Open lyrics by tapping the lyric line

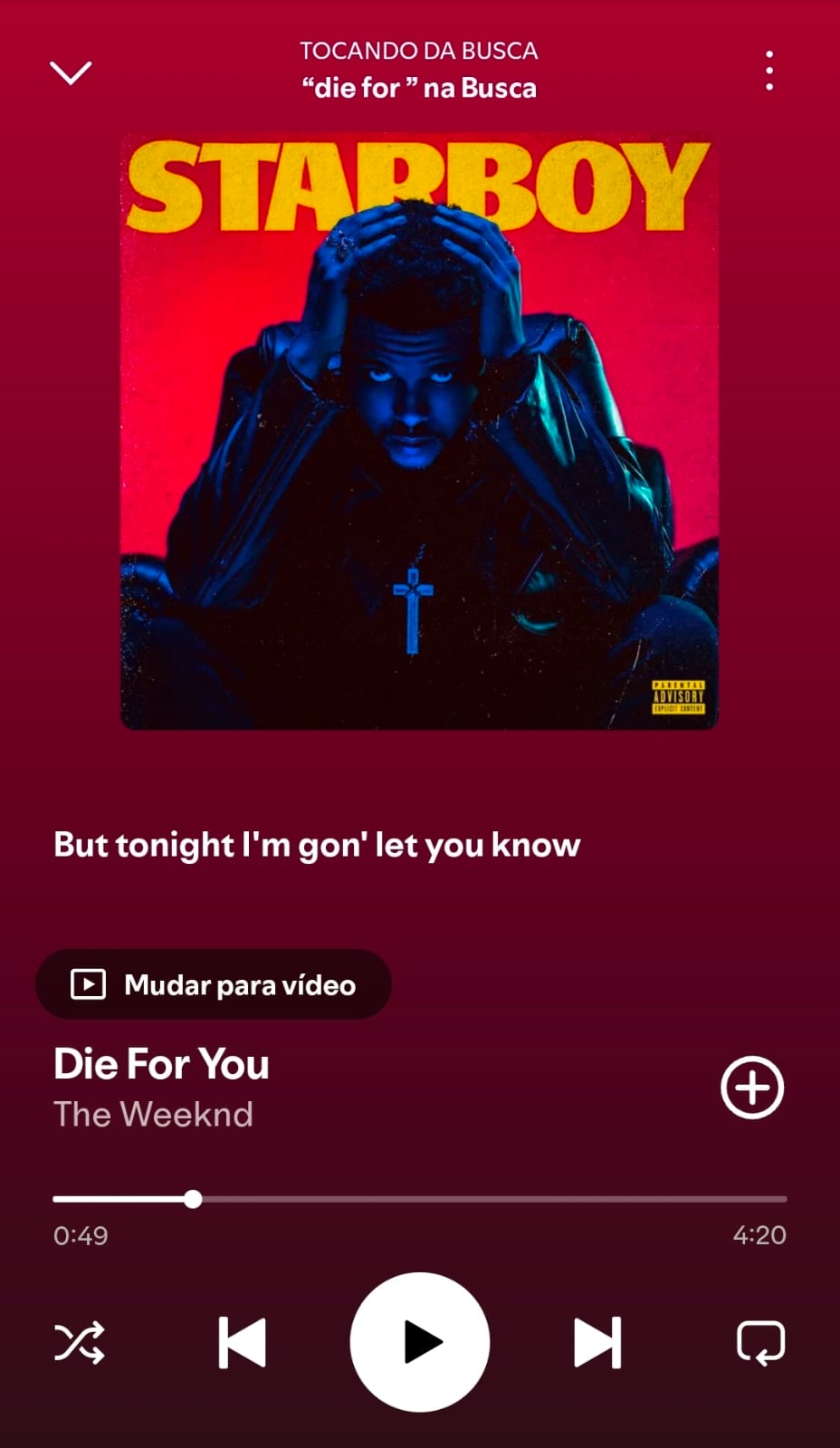(x=316, y=844)
